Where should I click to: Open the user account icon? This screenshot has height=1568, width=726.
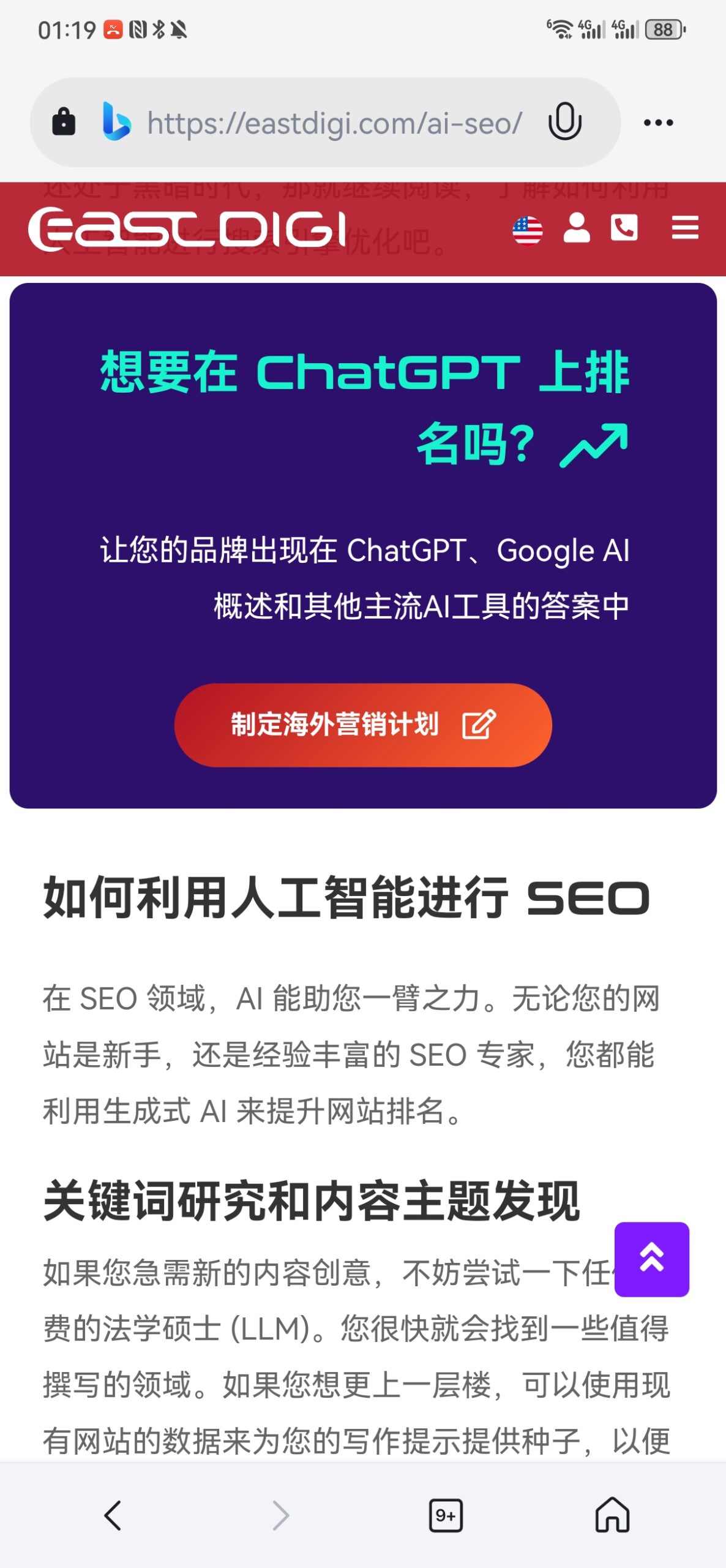(576, 228)
